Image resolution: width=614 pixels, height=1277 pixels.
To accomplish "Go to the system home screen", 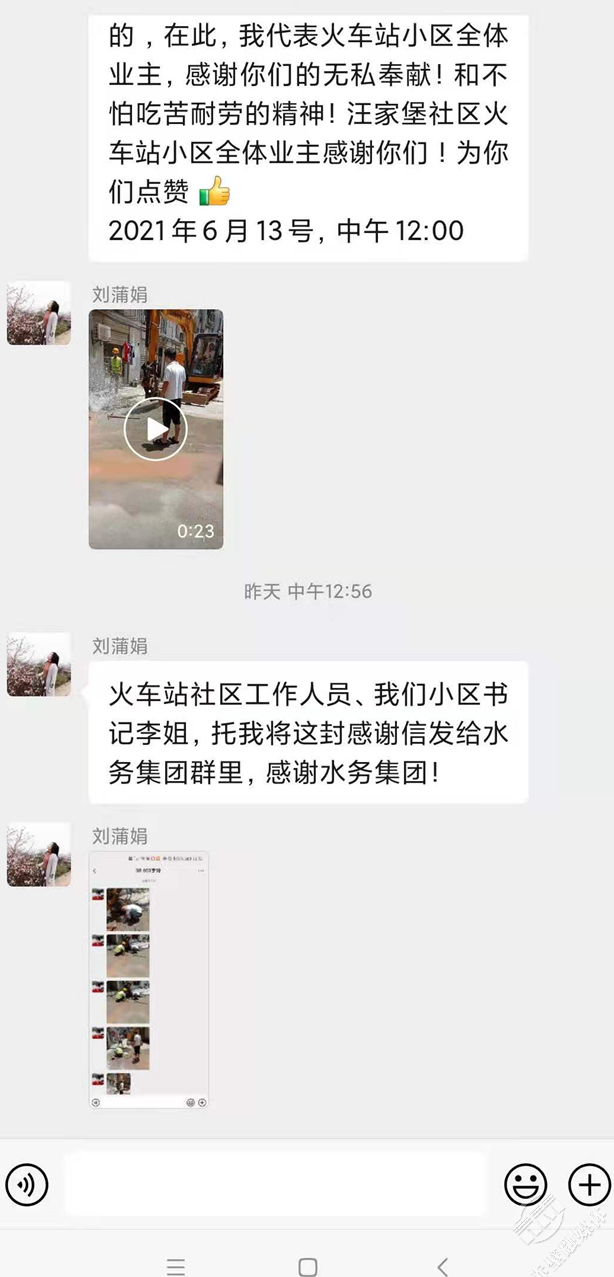I will point(308,1265).
